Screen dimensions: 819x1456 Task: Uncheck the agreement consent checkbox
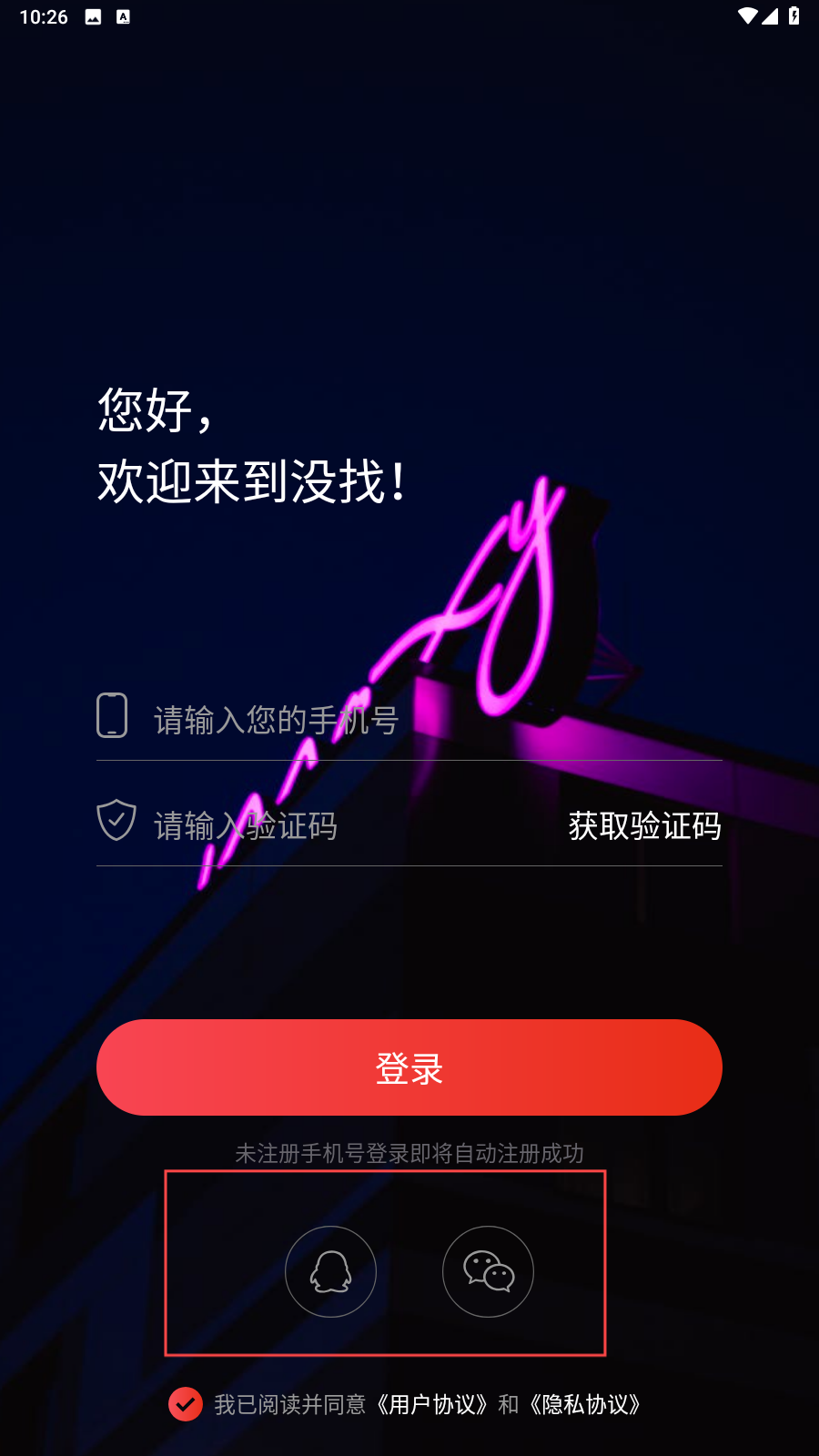[x=186, y=1404]
